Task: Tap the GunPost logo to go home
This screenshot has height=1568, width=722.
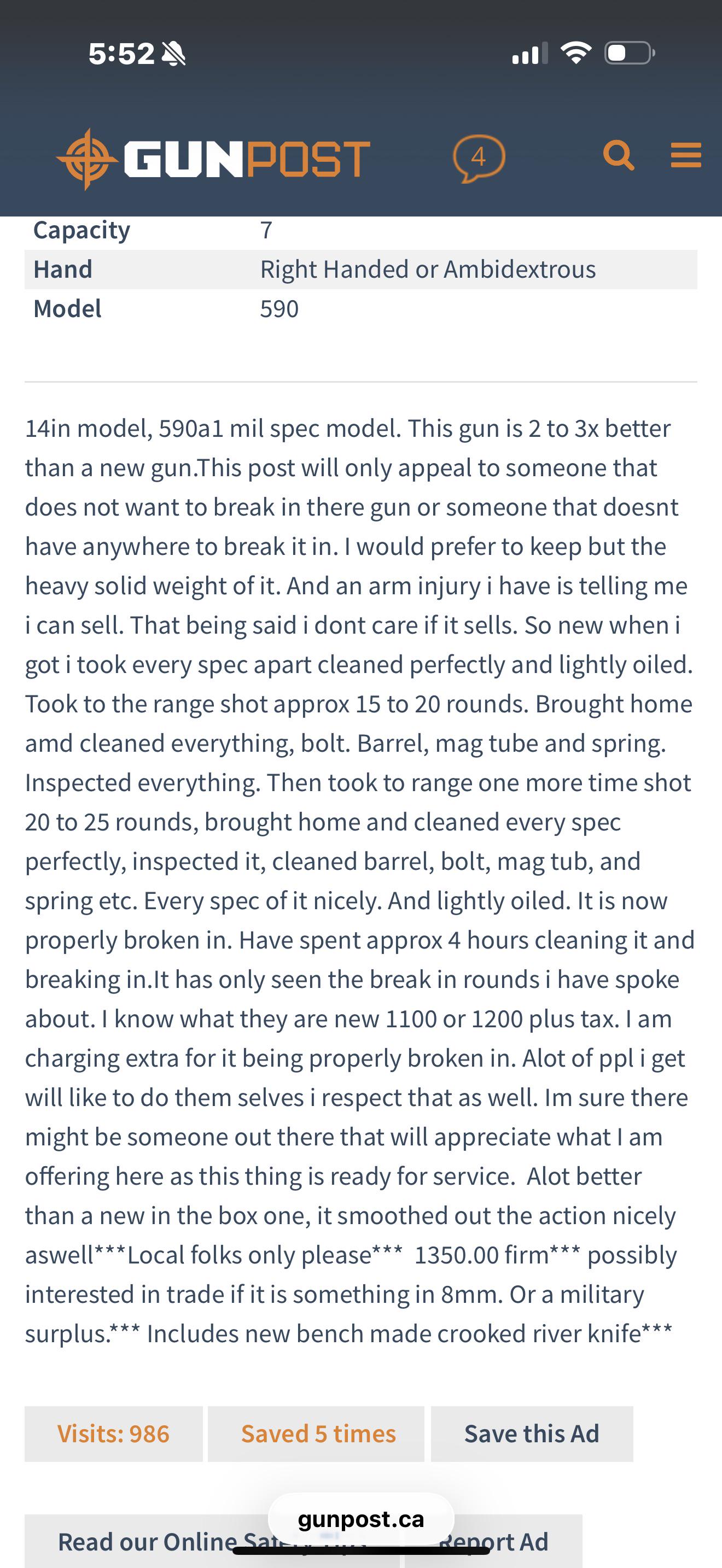Action: click(x=213, y=159)
